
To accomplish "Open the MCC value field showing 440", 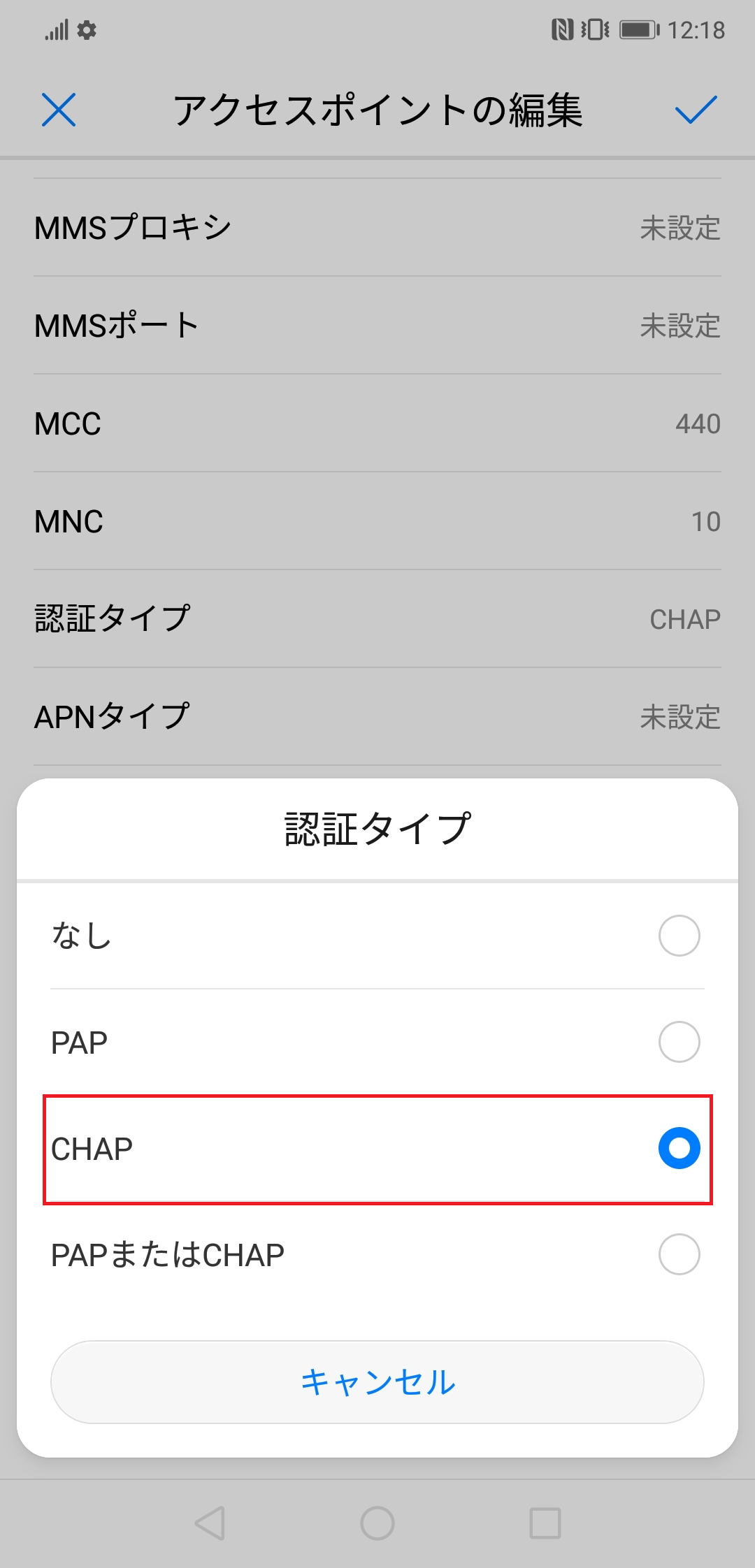I will pyautogui.click(x=377, y=423).
